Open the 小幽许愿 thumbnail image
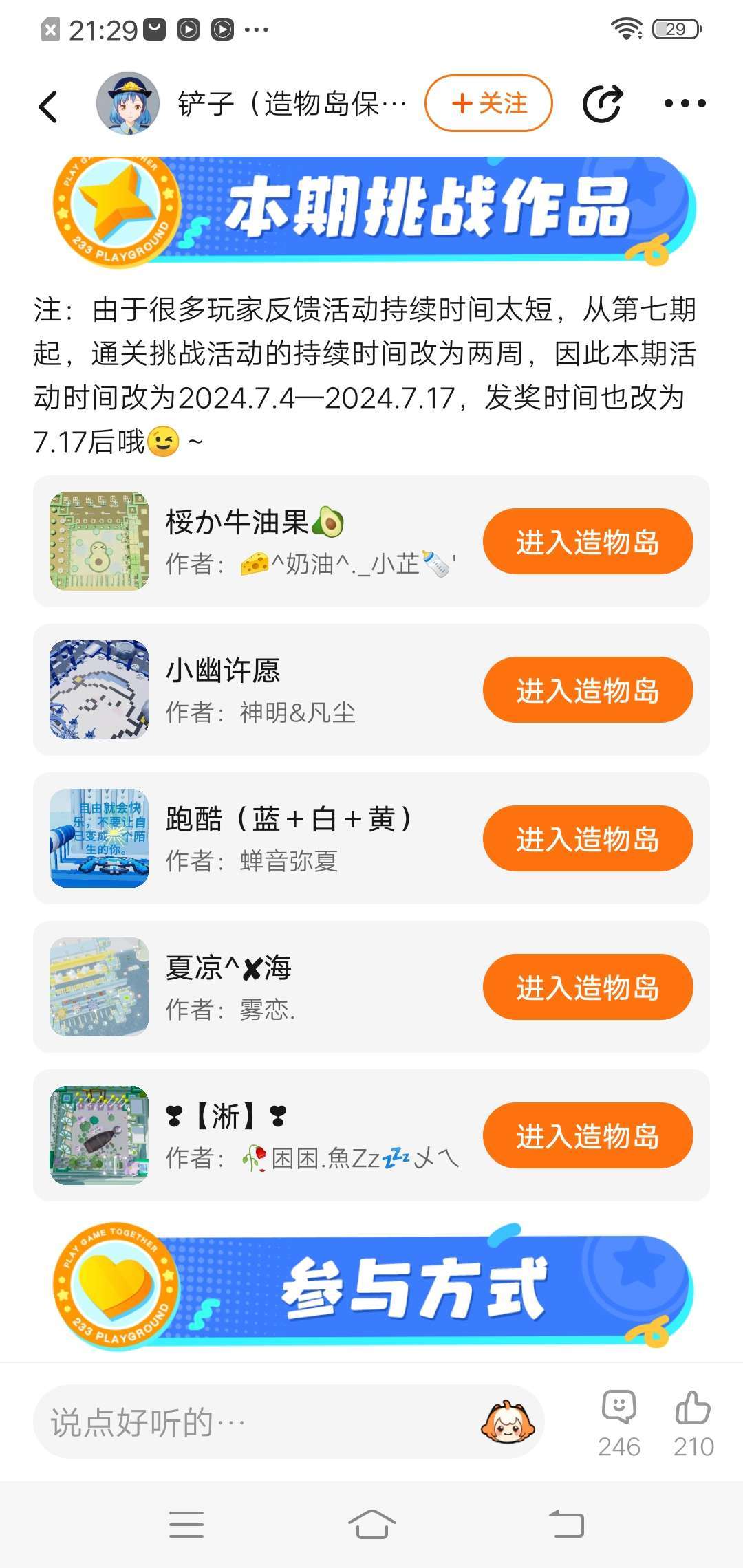 click(x=99, y=690)
